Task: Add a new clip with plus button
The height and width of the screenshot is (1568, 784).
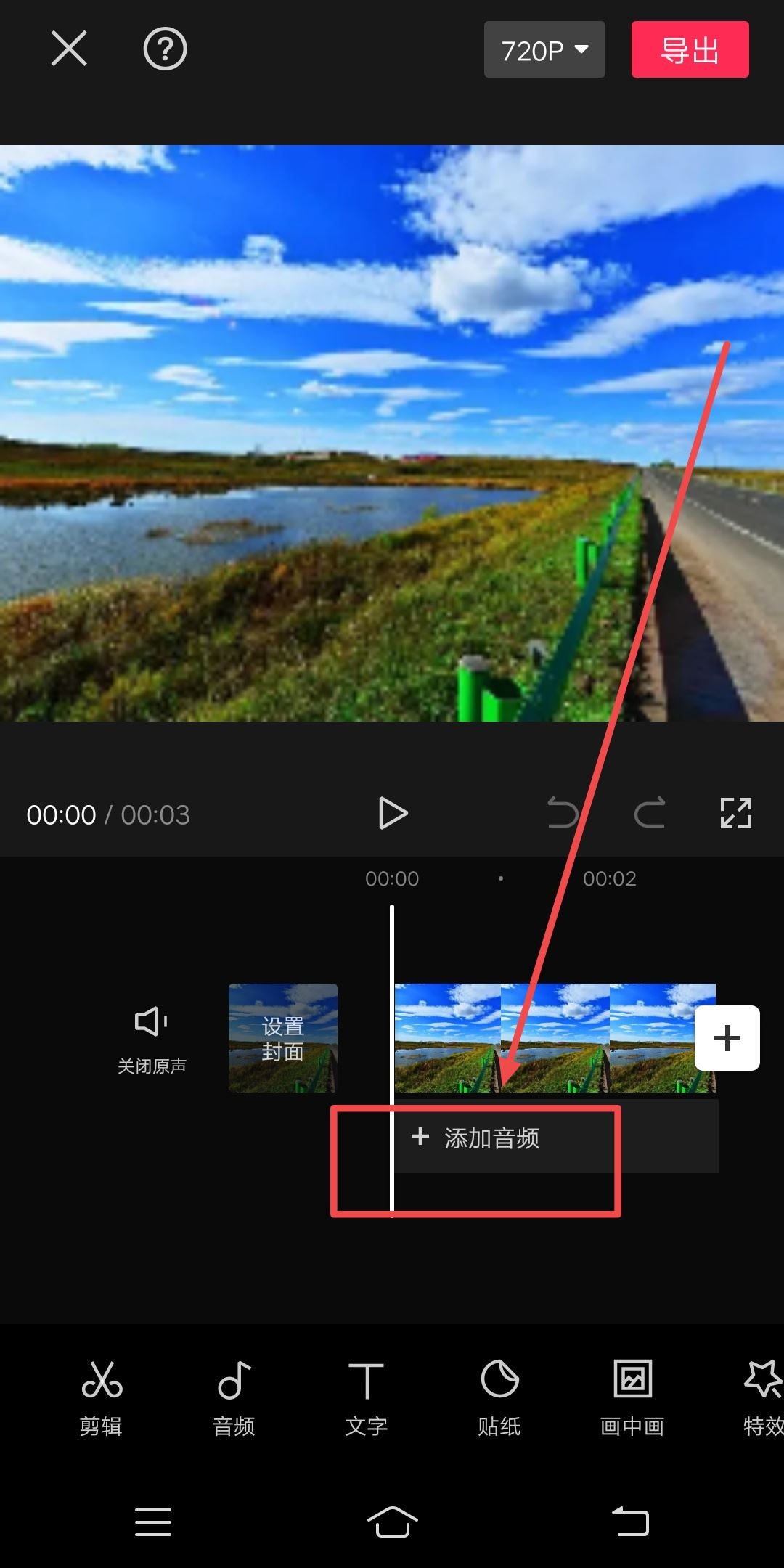Action: 727,1038
